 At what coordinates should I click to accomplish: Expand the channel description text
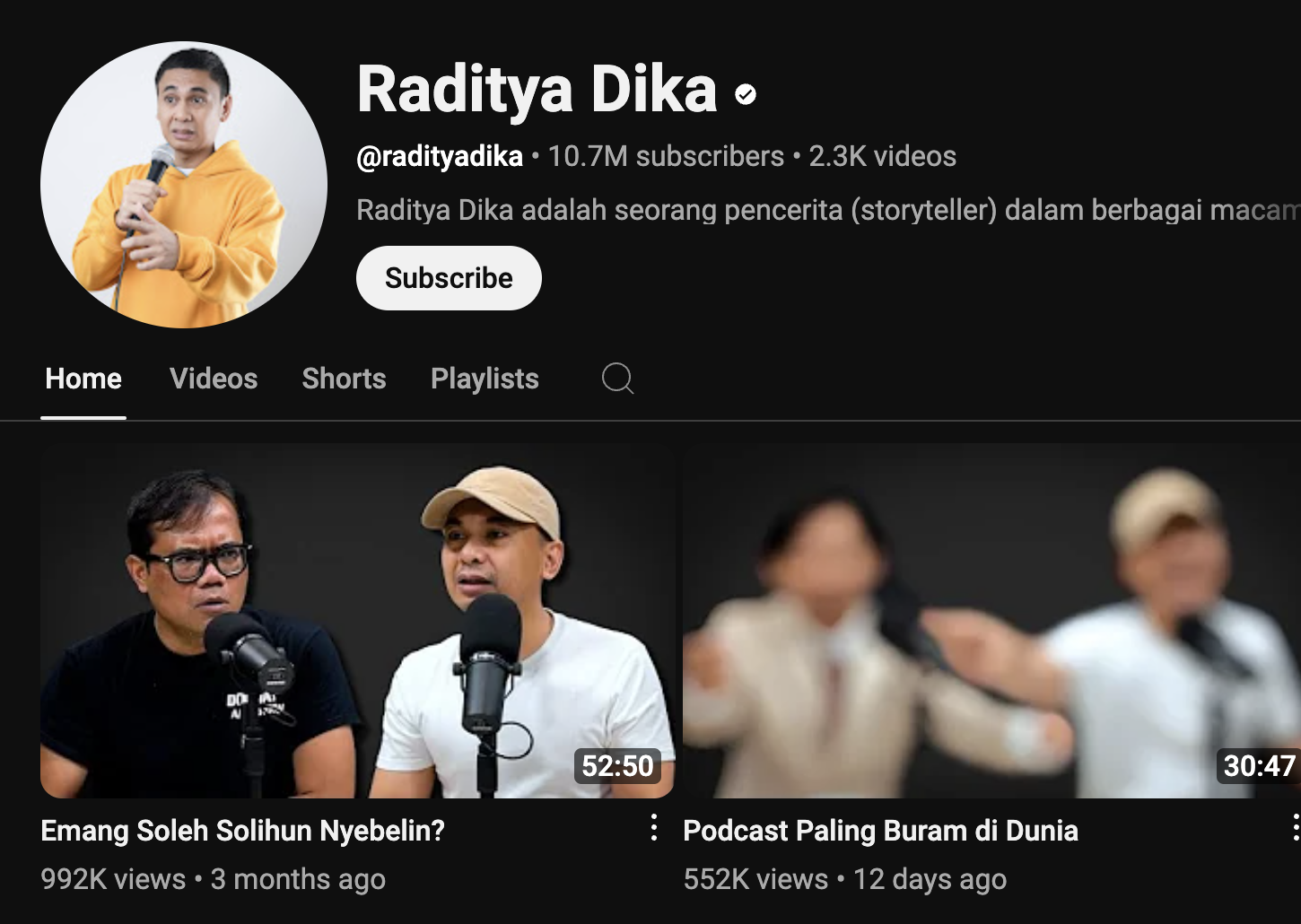point(825,210)
